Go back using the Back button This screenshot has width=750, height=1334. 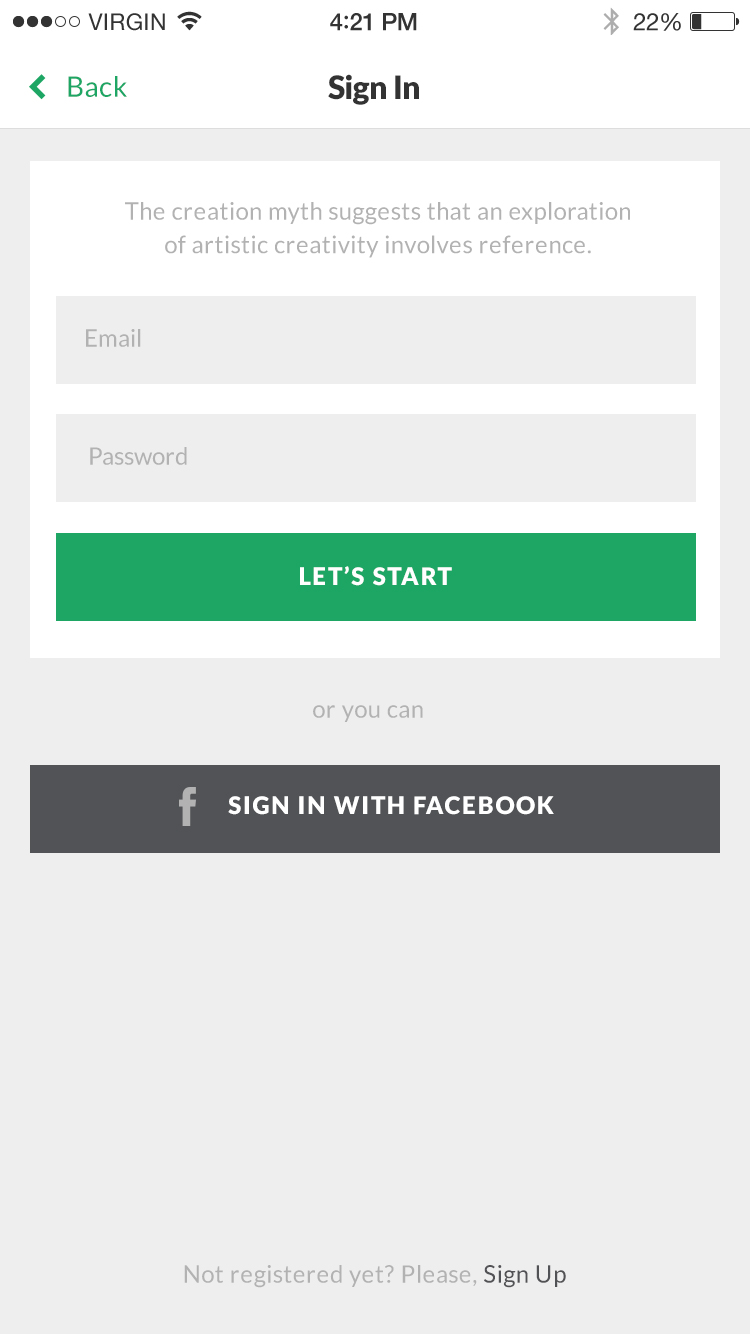point(78,88)
